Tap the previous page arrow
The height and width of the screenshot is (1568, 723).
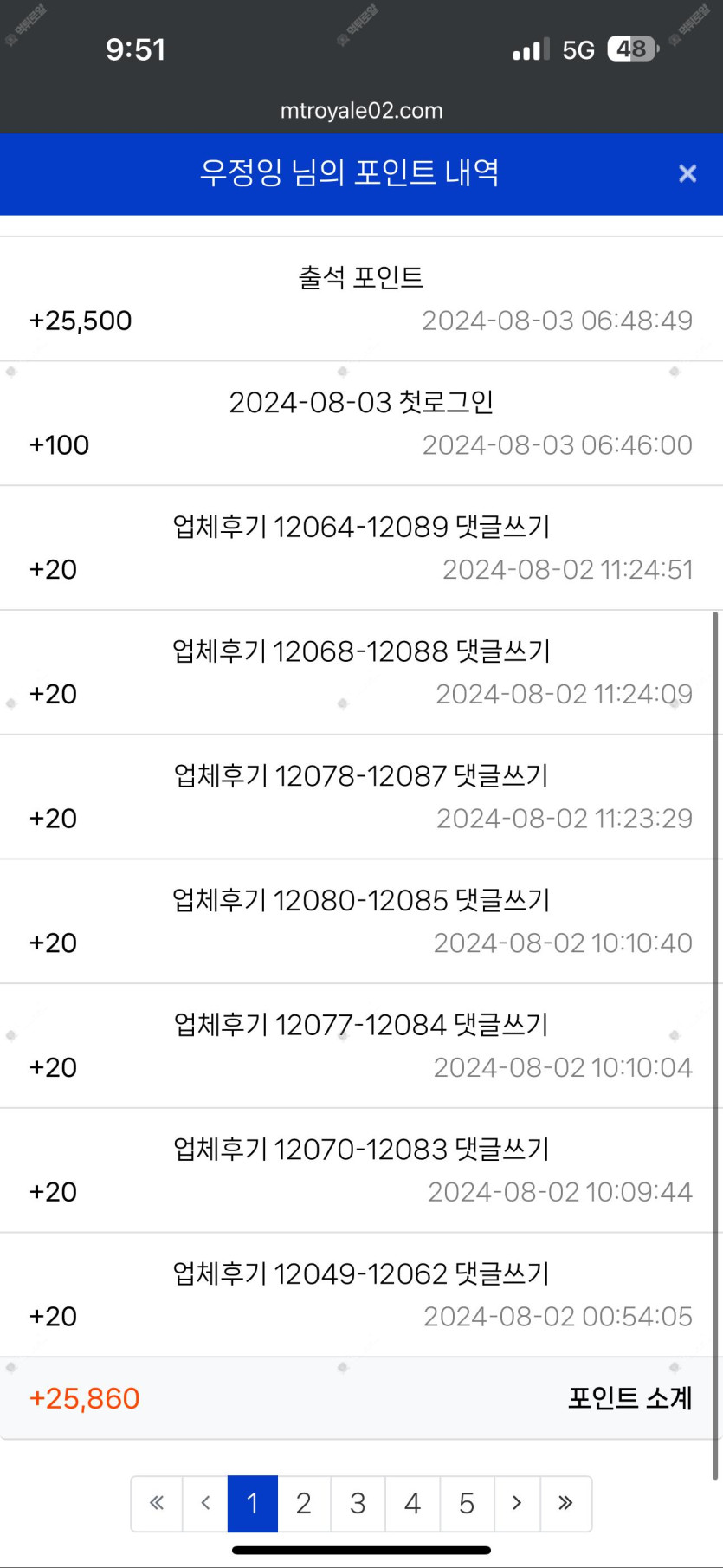click(x=205, y=1504)
